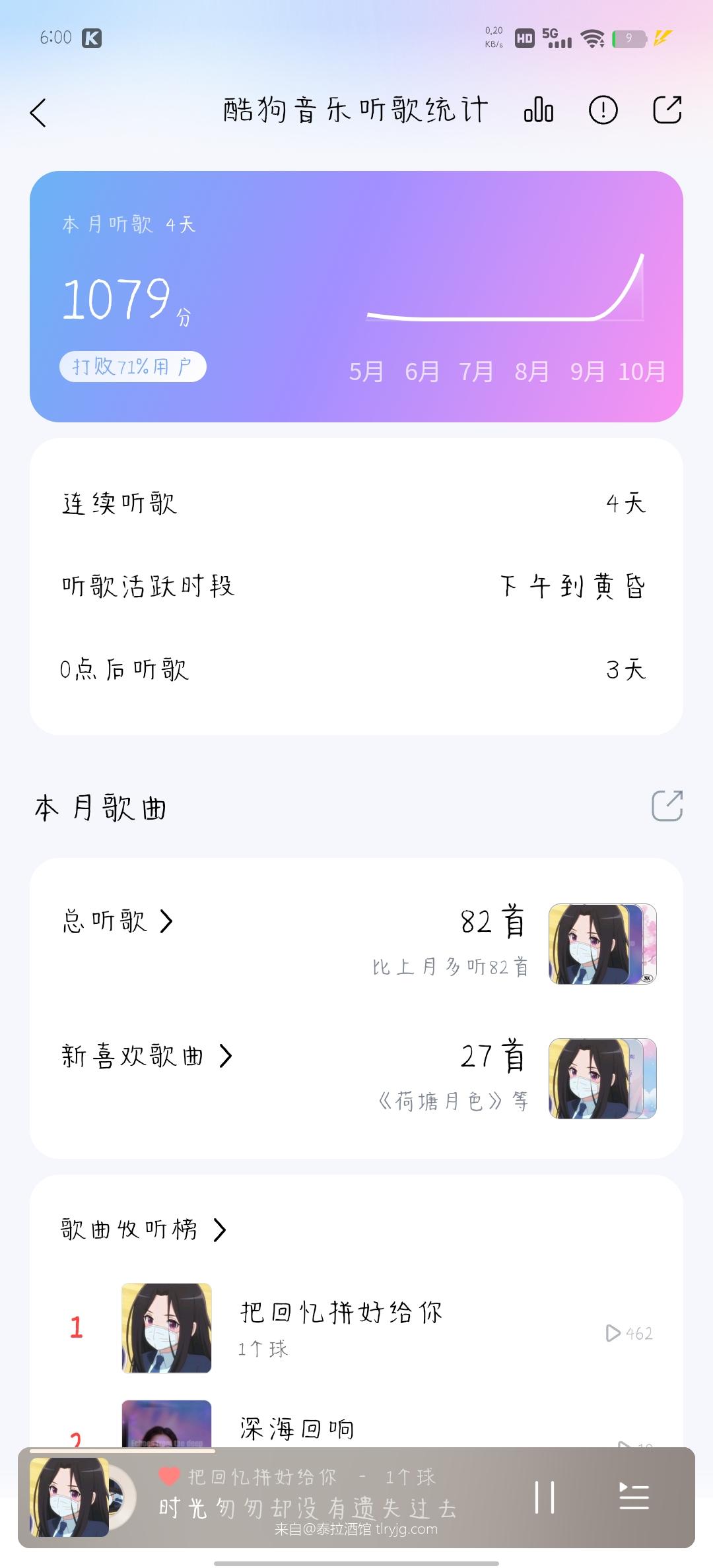The height and width of the screenshot is (1568, 713).
Task: Open 新喜欢歌曲 newly liked songs
Action: click(x=147, y=1056)
